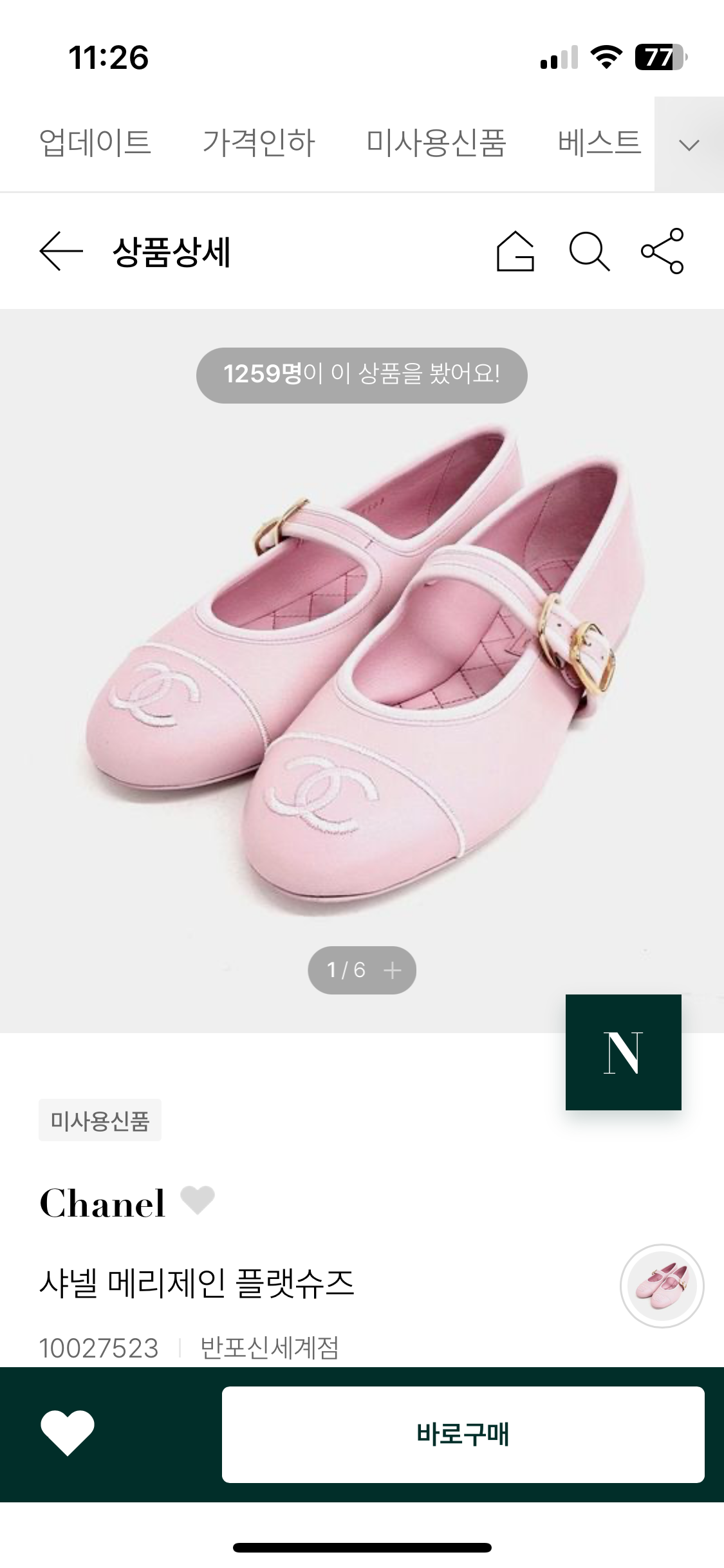Go back using the arrow icon
724x1568 pixels.
61,251
